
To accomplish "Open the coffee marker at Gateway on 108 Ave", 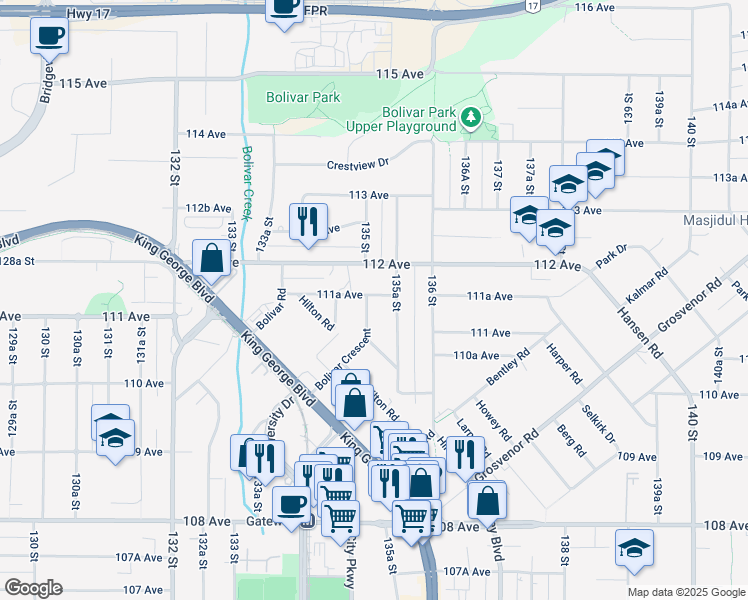I will coord(291,509).
